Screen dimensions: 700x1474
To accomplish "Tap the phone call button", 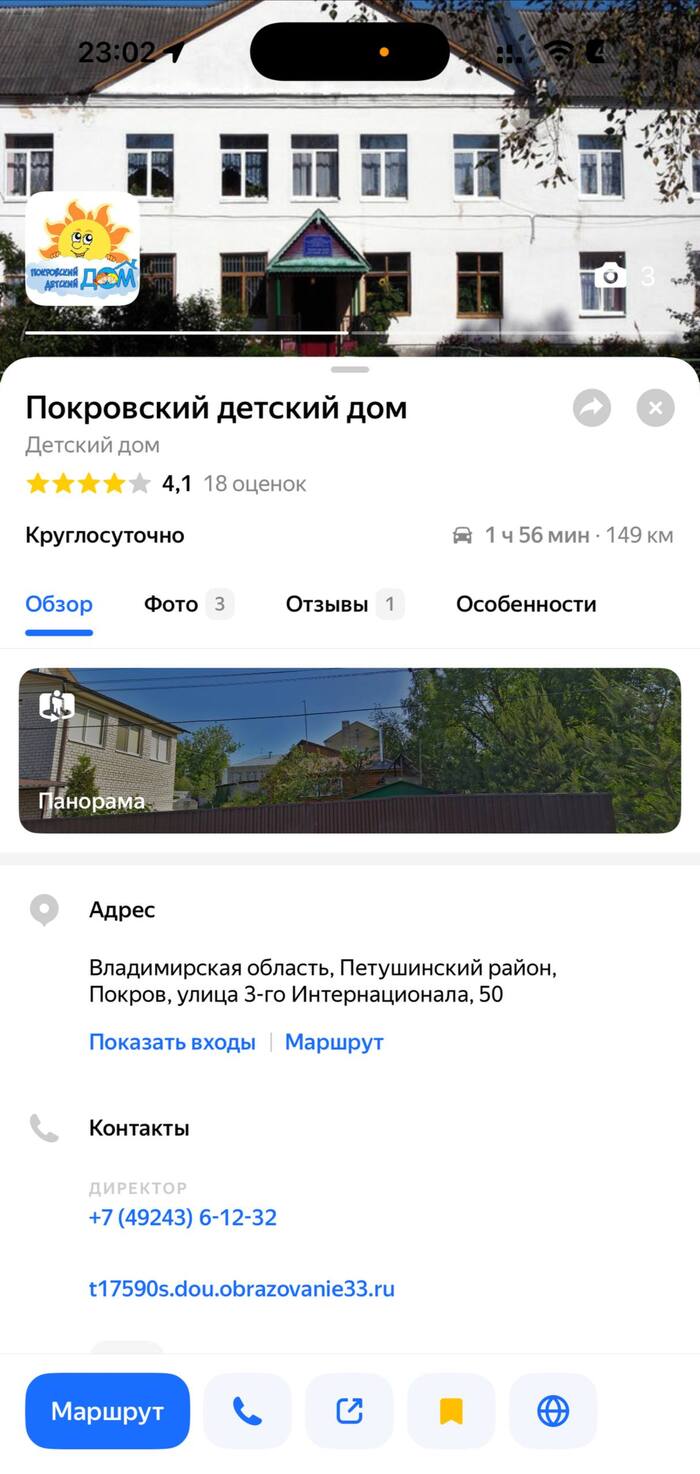I will pyautogui.click(x=247, y=1411).
